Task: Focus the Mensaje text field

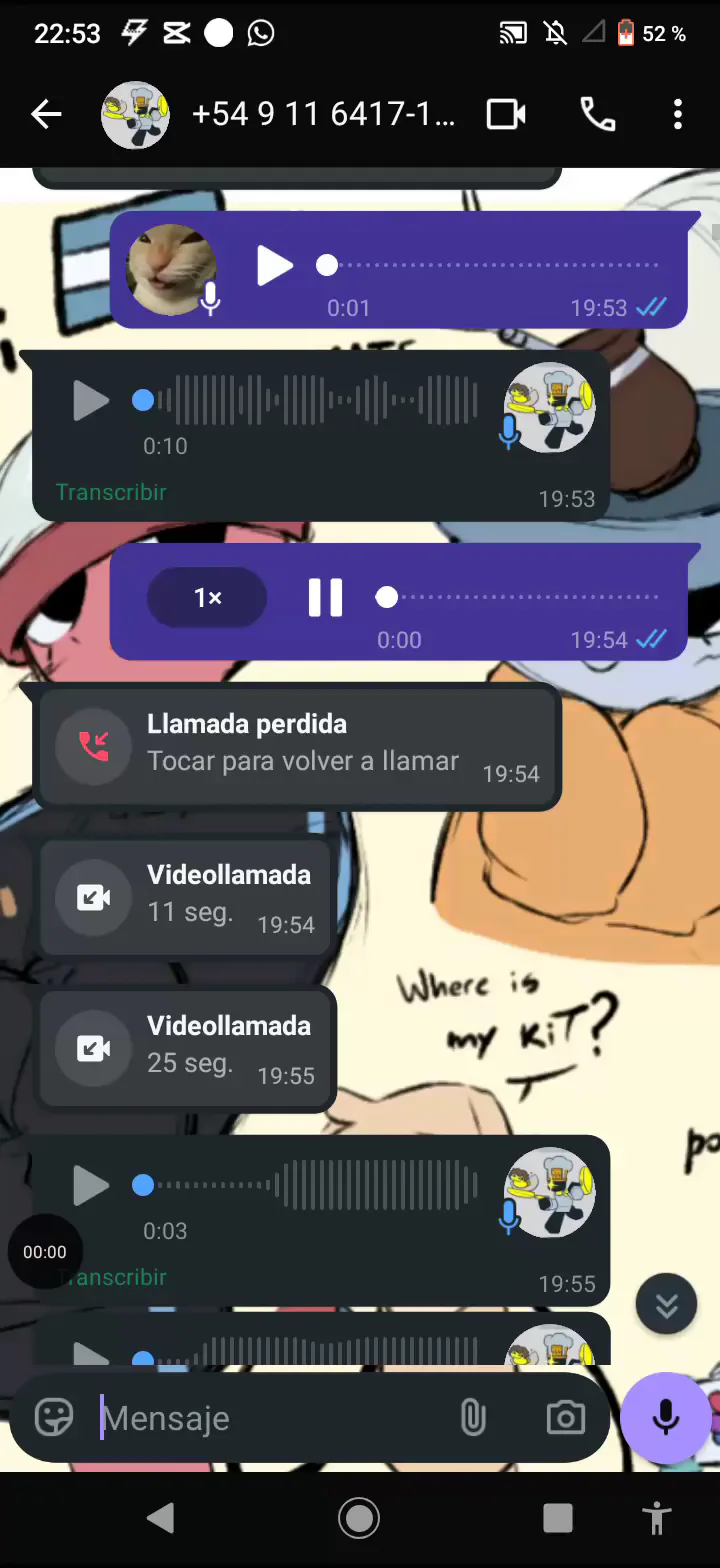Action: (x=270, y=1418)
